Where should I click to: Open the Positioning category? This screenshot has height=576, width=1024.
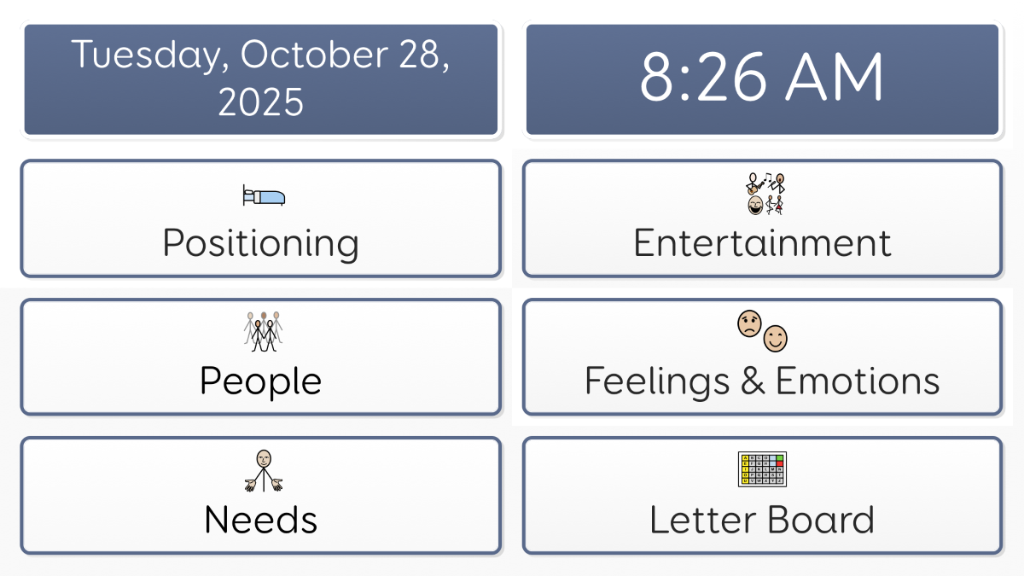coord(260,219)
